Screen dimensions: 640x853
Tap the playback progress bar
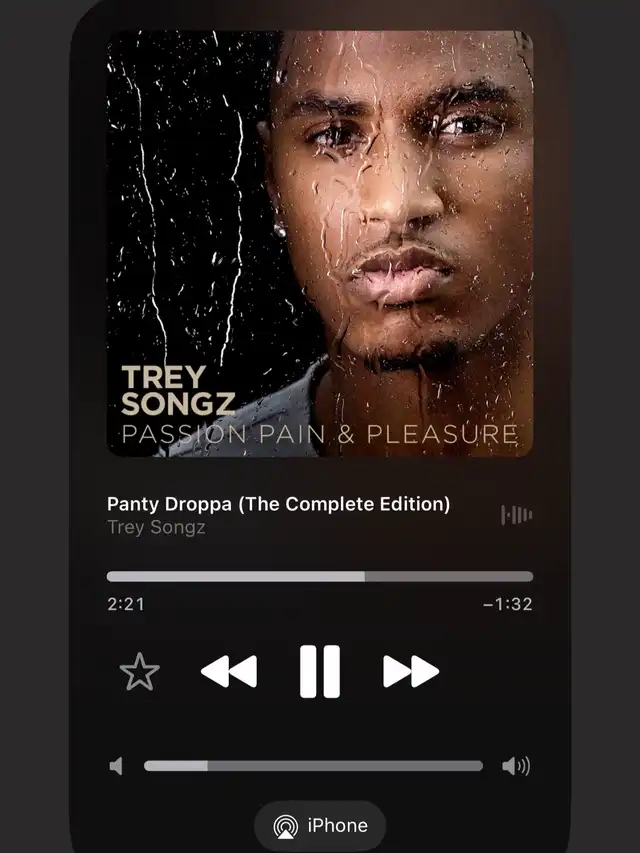point(320,577)
